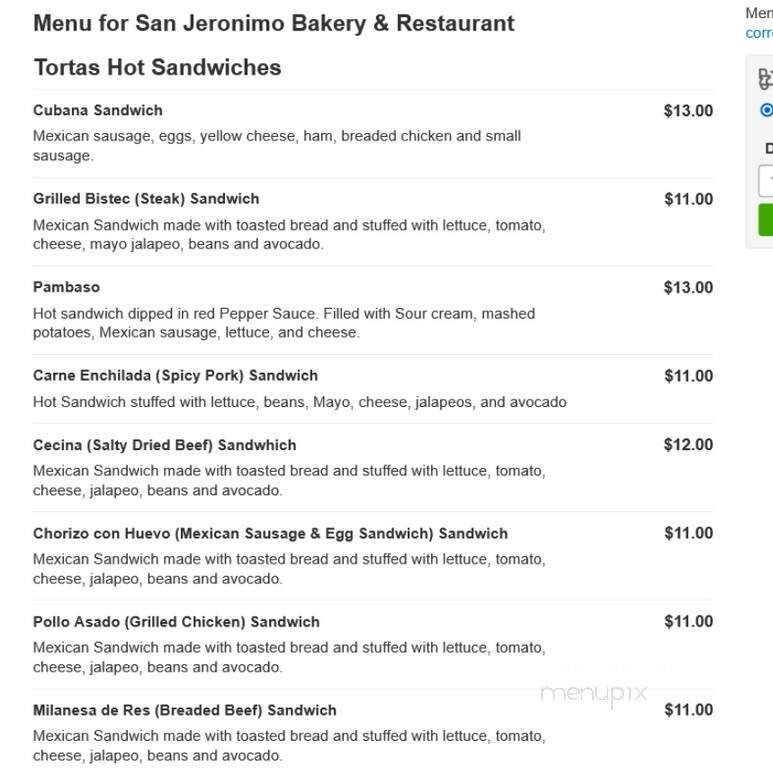Click the $12.00 price for Cecina sandwich
773x776 pixels.
point(686,444)
